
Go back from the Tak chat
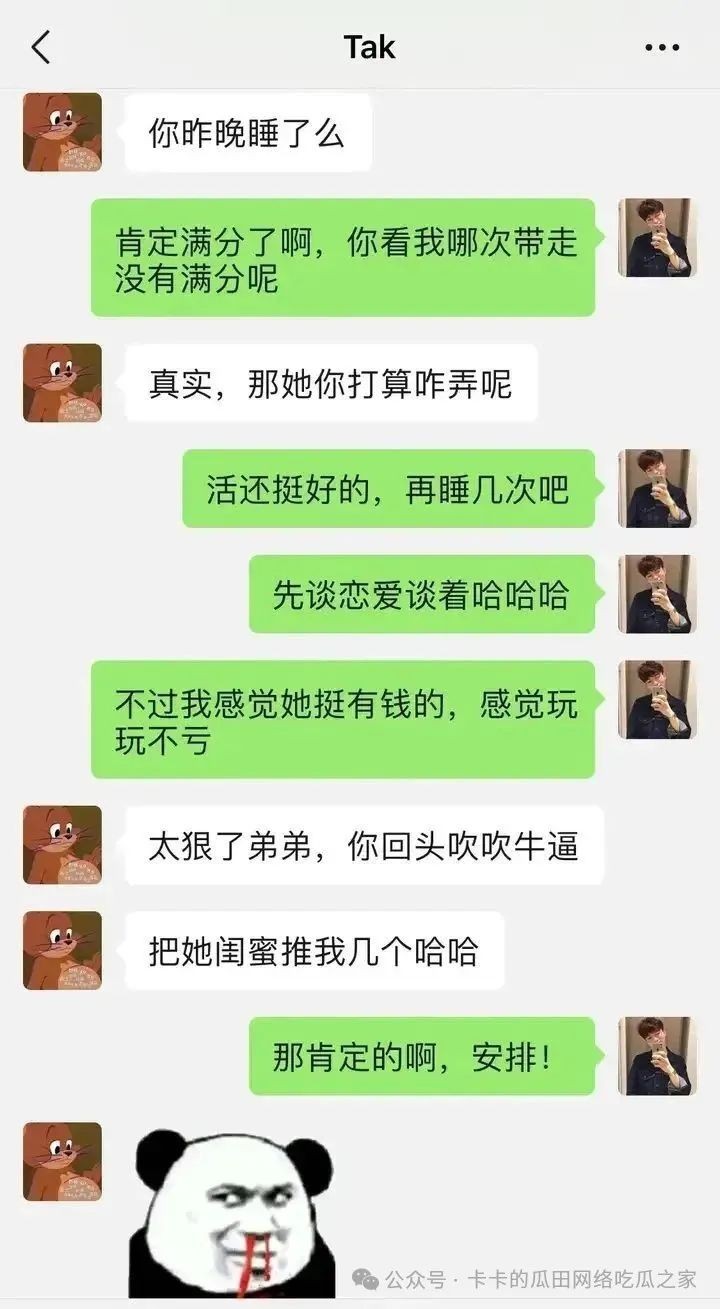tap(41, 47)
